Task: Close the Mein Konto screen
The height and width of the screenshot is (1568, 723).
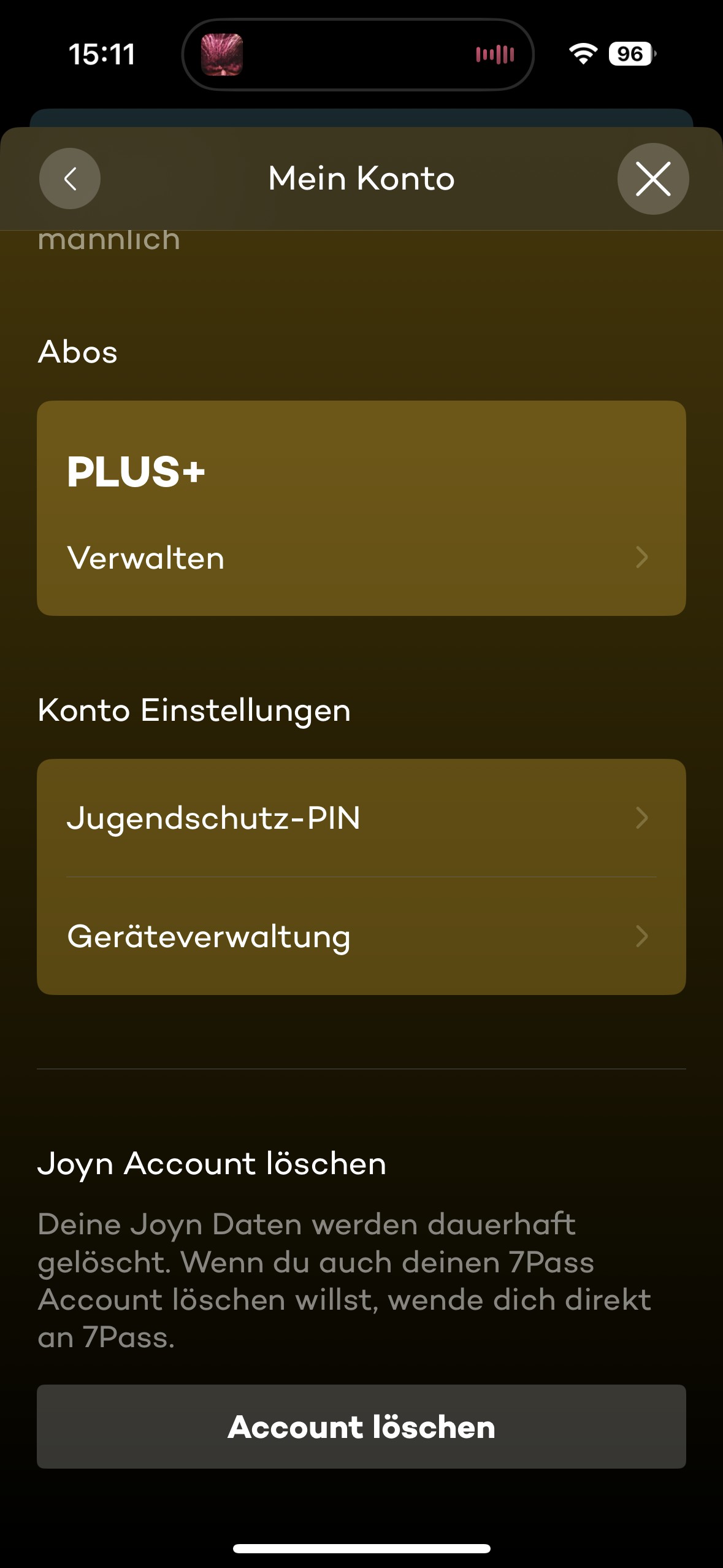Action: click(653, 179)
